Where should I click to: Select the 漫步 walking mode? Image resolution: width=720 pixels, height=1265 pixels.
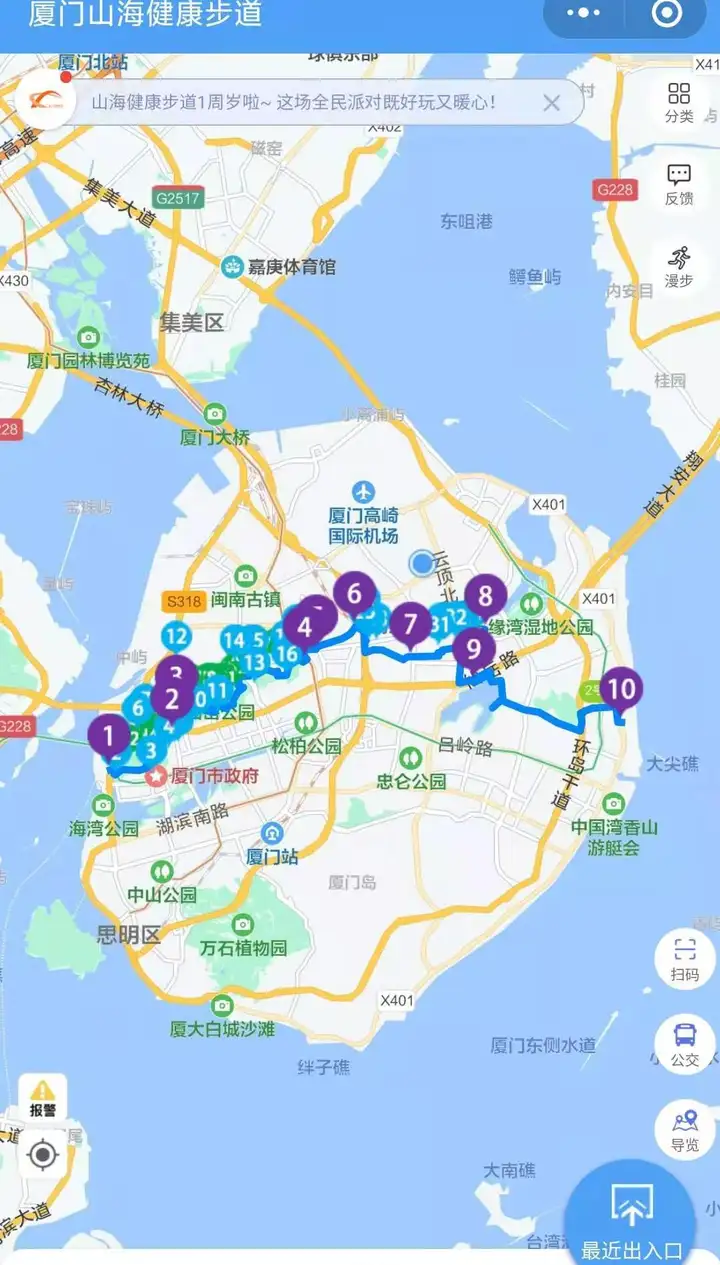tap(679, 267)
